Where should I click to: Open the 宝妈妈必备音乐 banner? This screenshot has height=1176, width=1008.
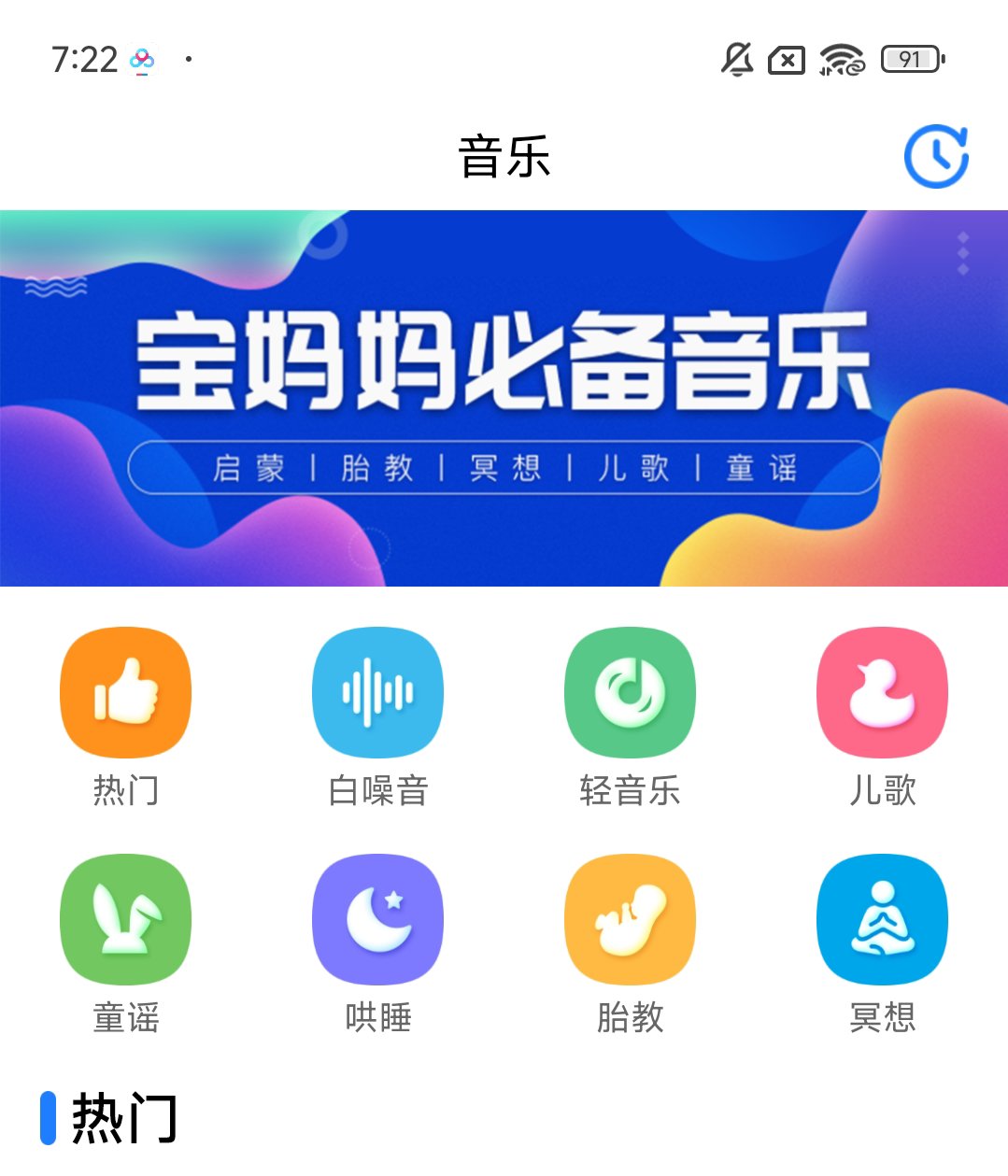pos(504,398)
